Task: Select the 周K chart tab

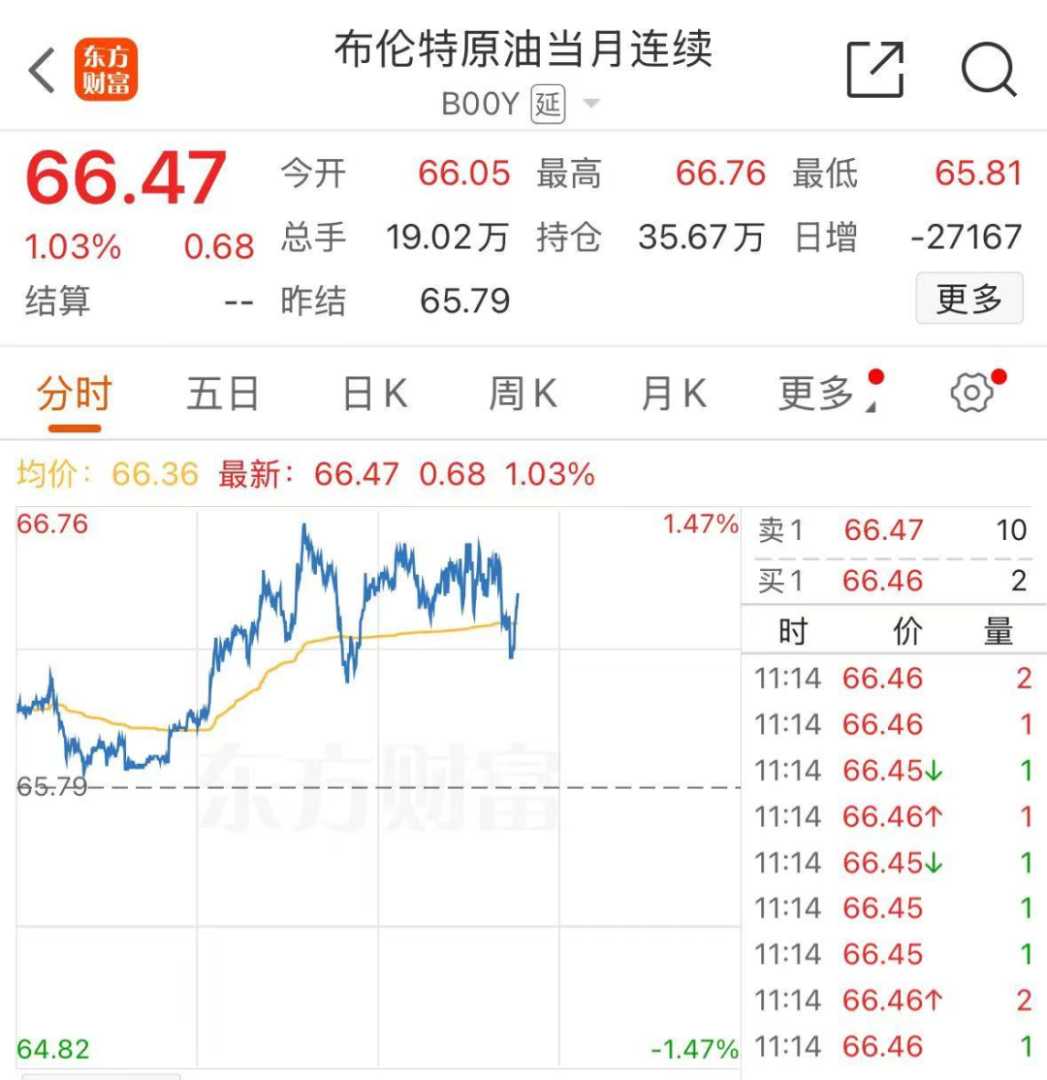Action: click(522, 394)
